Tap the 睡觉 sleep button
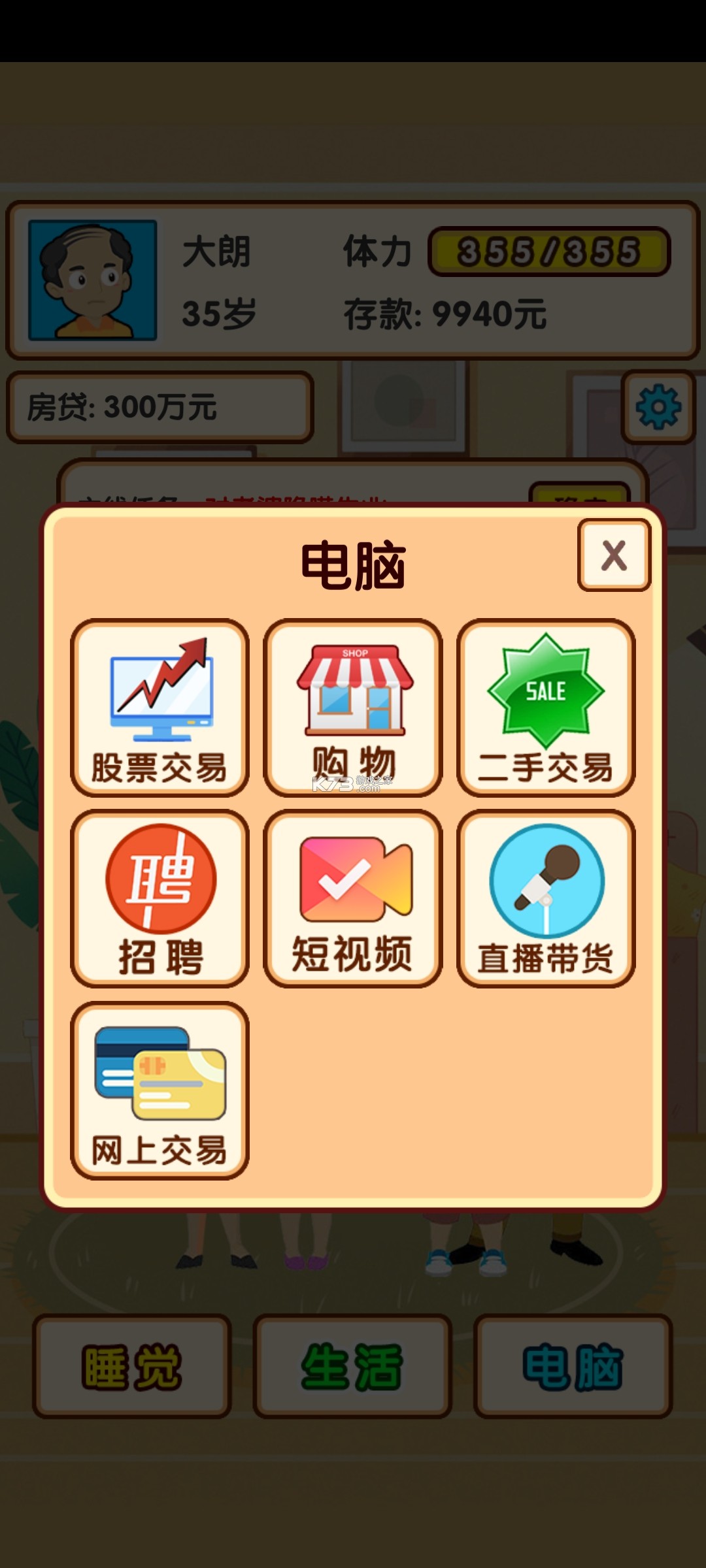 point(132,1365)
